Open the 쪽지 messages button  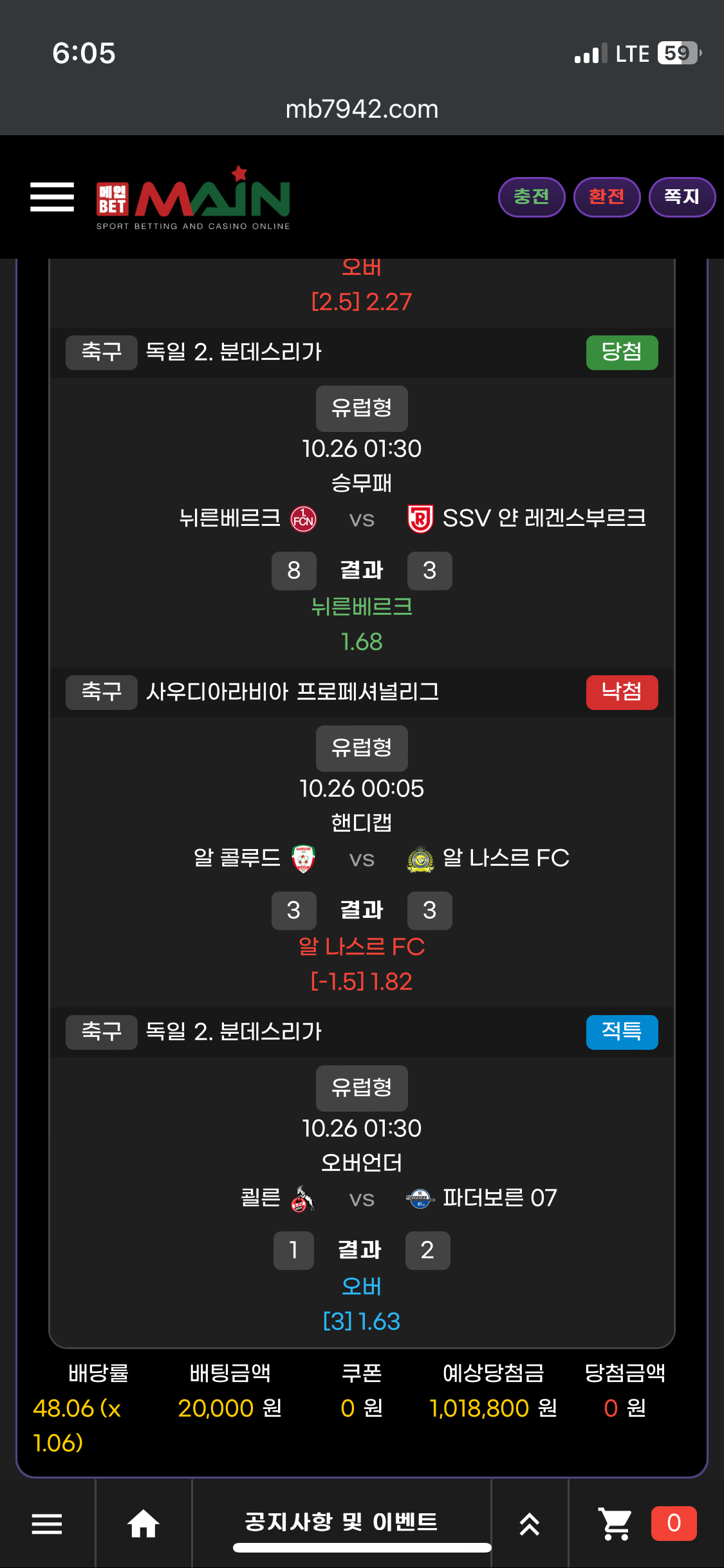pos(682,196)
